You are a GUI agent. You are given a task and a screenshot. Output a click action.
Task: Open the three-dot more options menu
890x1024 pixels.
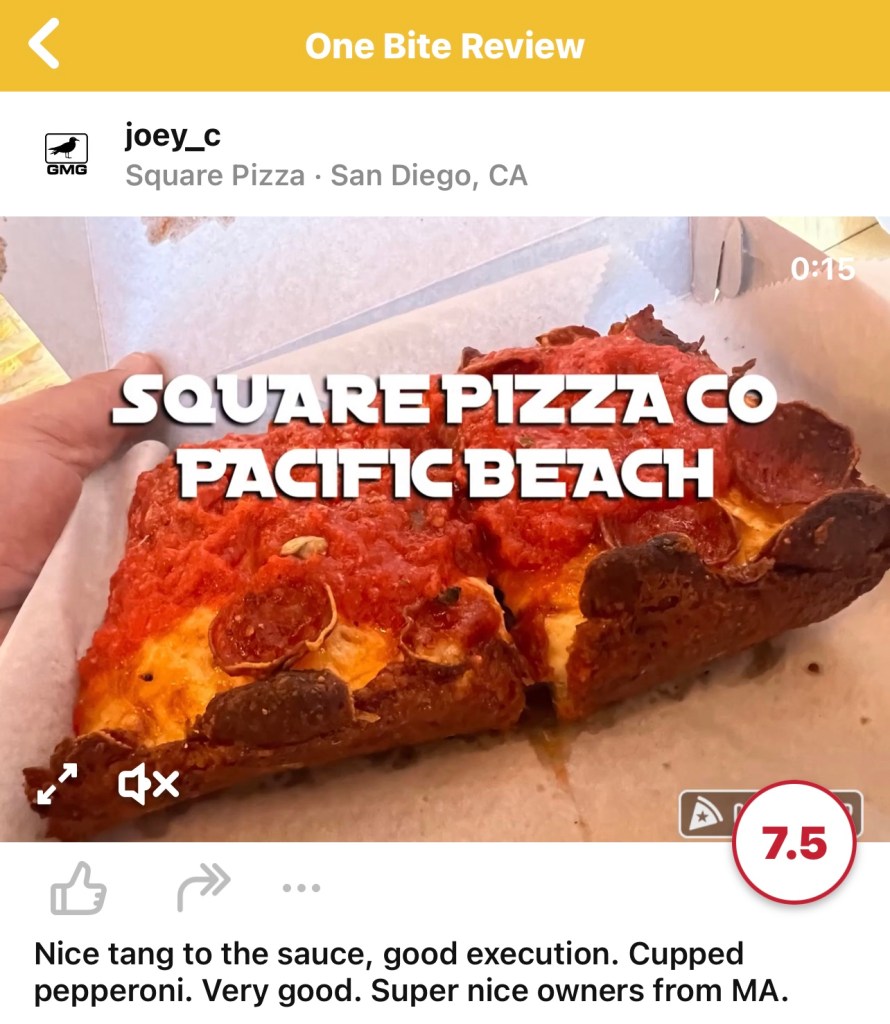tap(301, 887)
